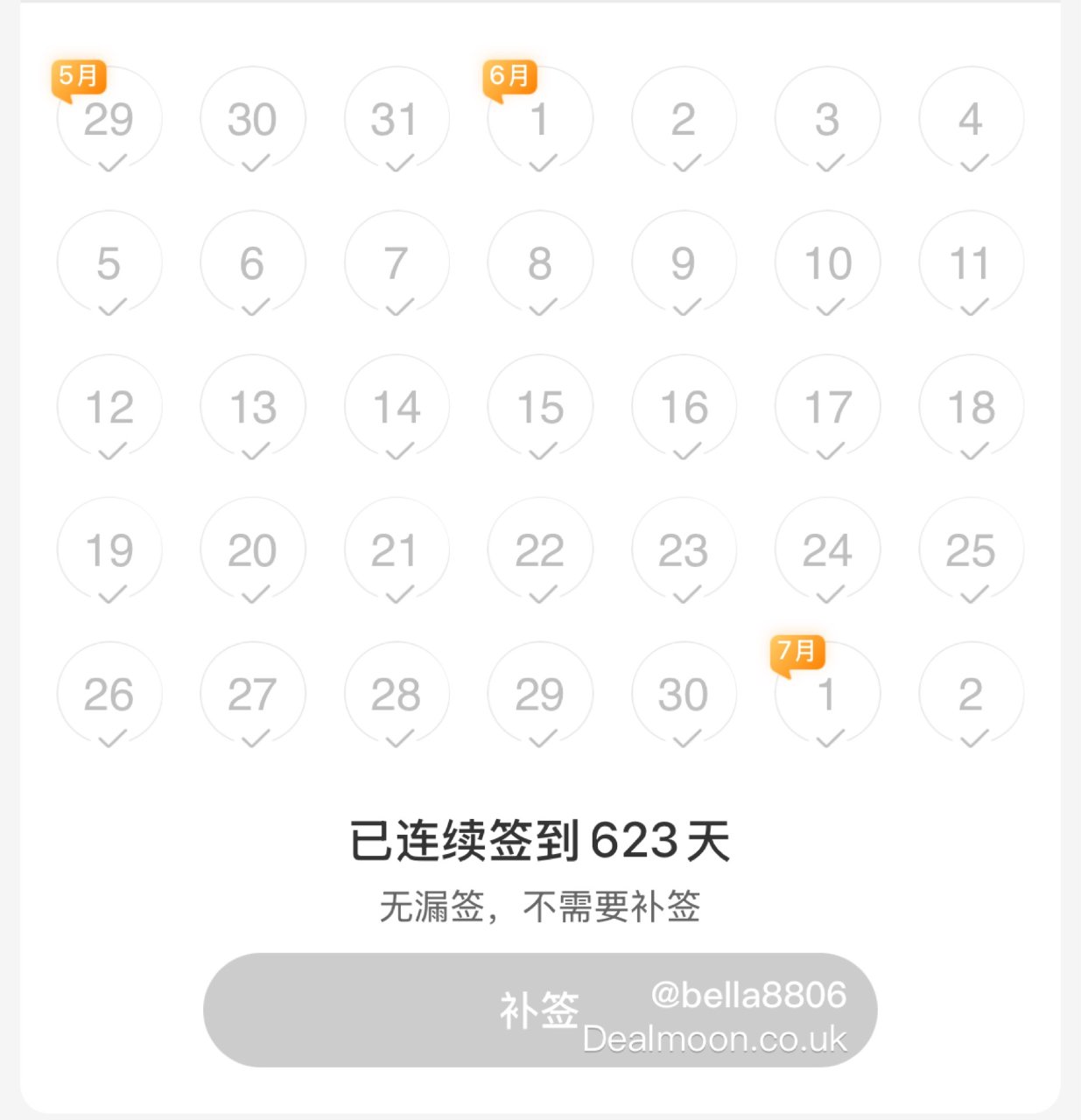Click the 5月 month badge
The image size is (1081, 1120).
point(81,76)
